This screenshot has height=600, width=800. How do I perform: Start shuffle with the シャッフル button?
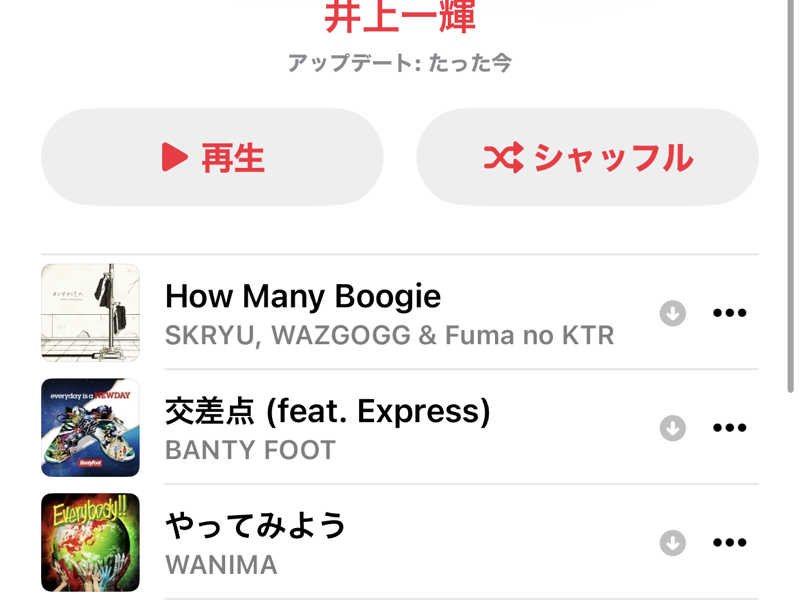click(x=587, y=157)
